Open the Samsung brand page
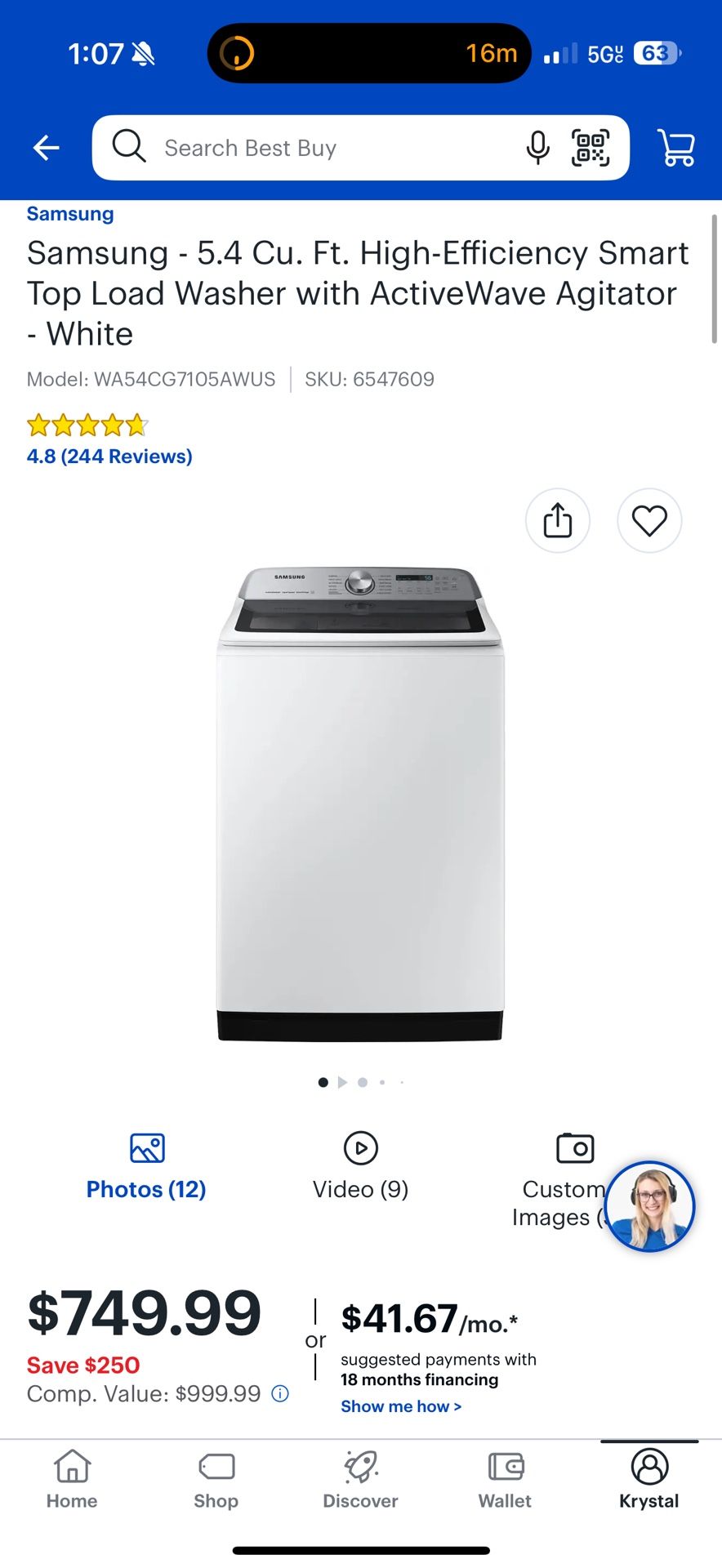This screenshot has height=1568, width=722. coord(69,213)
